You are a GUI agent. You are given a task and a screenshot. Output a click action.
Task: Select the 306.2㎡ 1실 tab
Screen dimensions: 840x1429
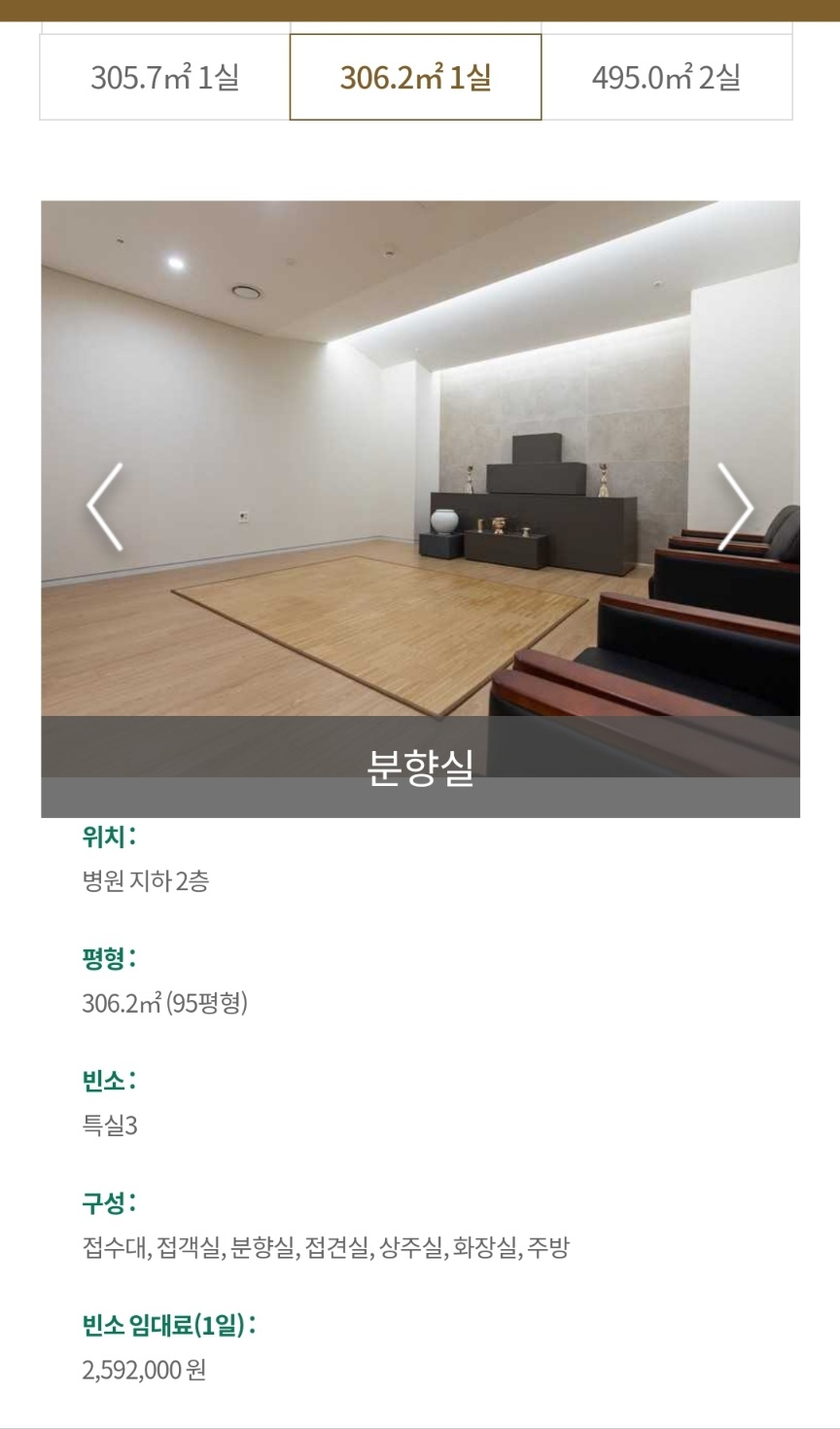[x=415, y=77]
